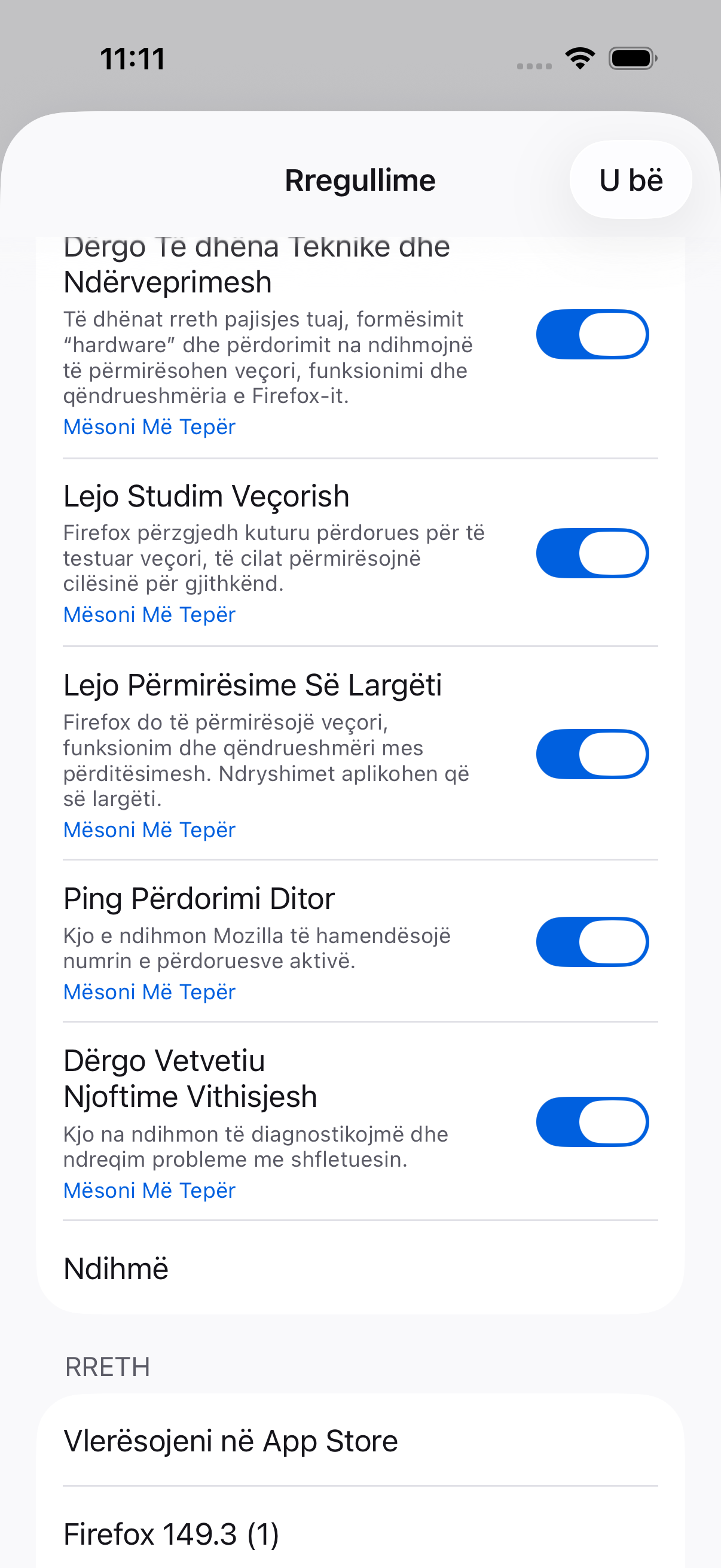721x1568 pixels.
Task: Select Vlerësojeni në App Store
Action: pyautogui.click(x=360, y=1441)
